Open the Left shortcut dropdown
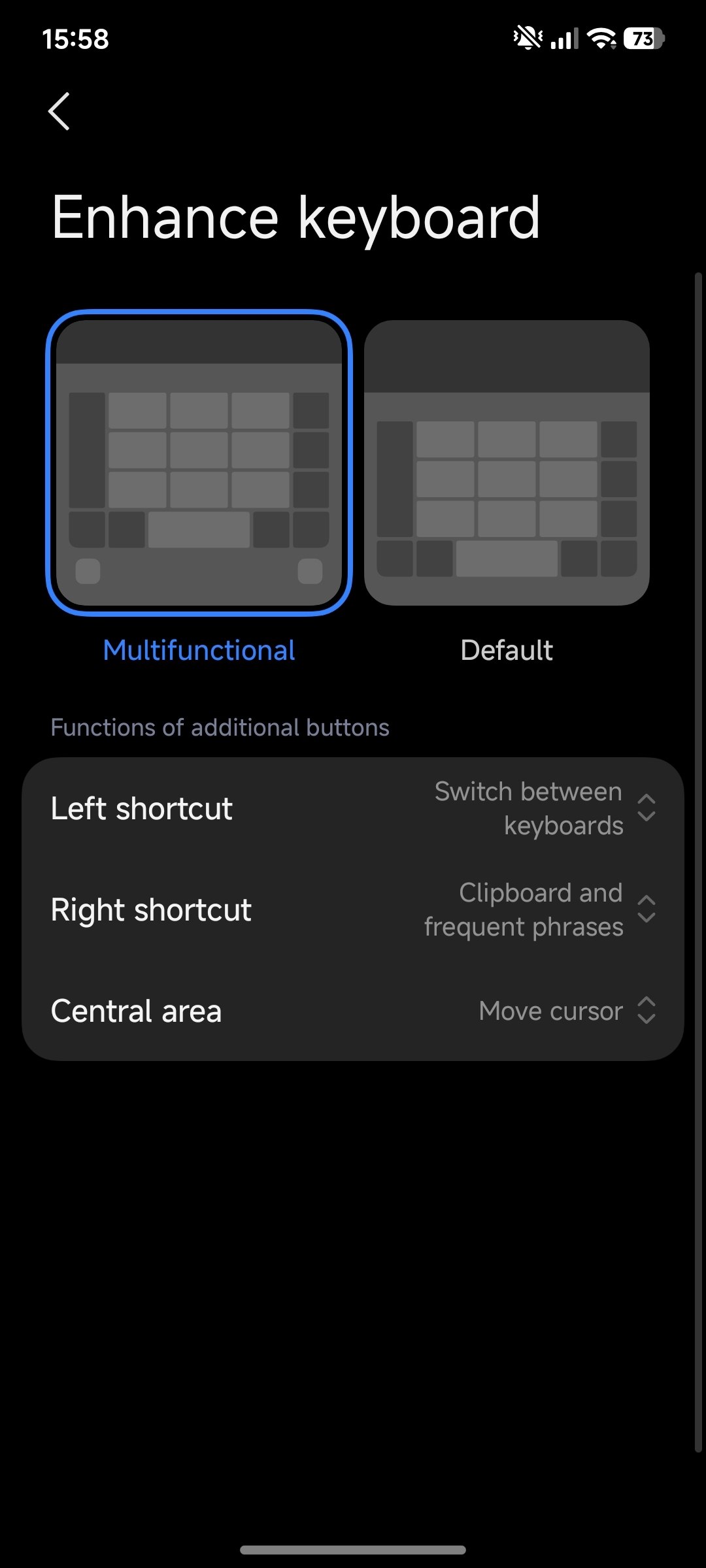The image size is (706, 1568). pos(353,808)
